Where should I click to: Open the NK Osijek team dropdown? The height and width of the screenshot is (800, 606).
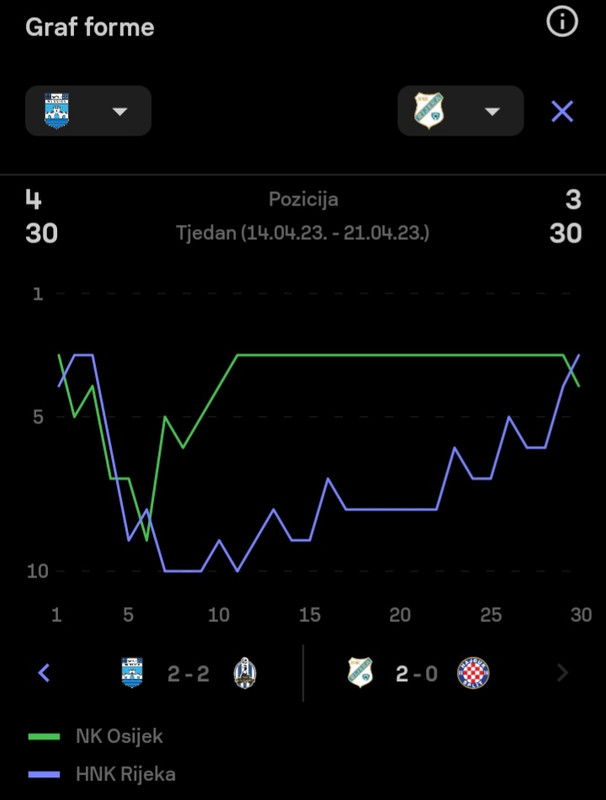point(88,110)
